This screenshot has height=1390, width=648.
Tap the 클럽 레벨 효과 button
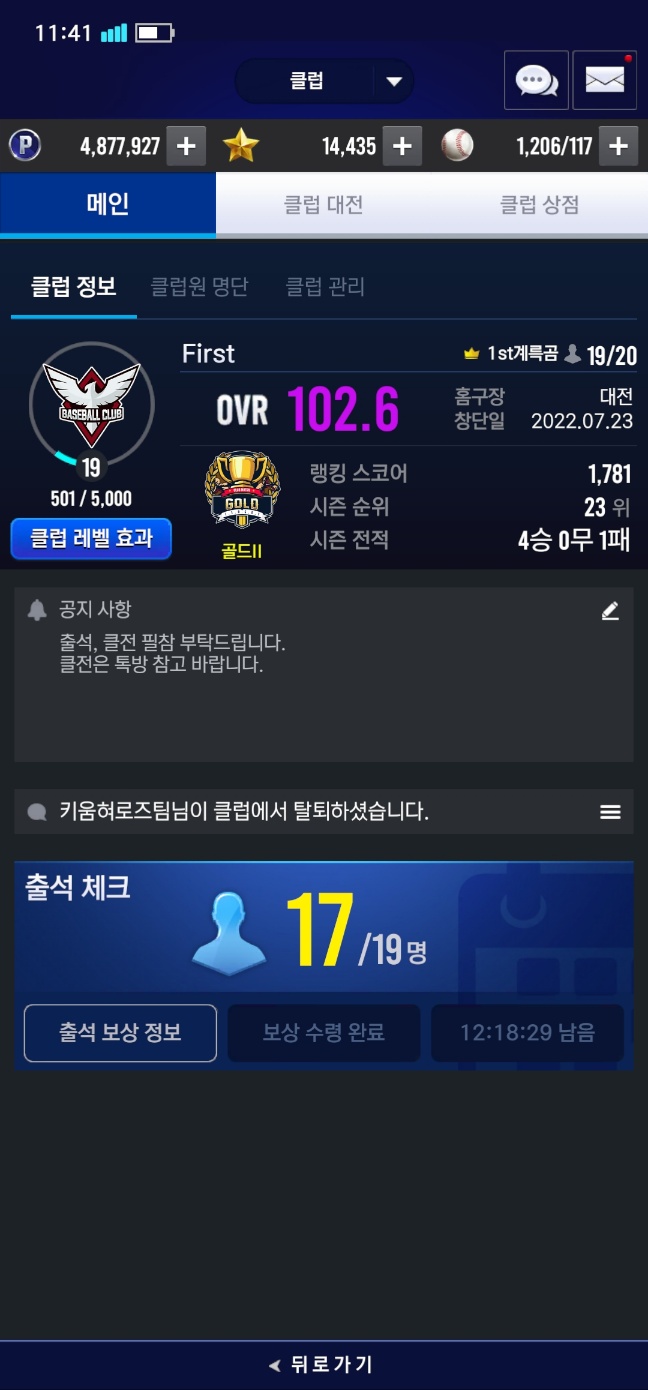(x=91, y=539)
